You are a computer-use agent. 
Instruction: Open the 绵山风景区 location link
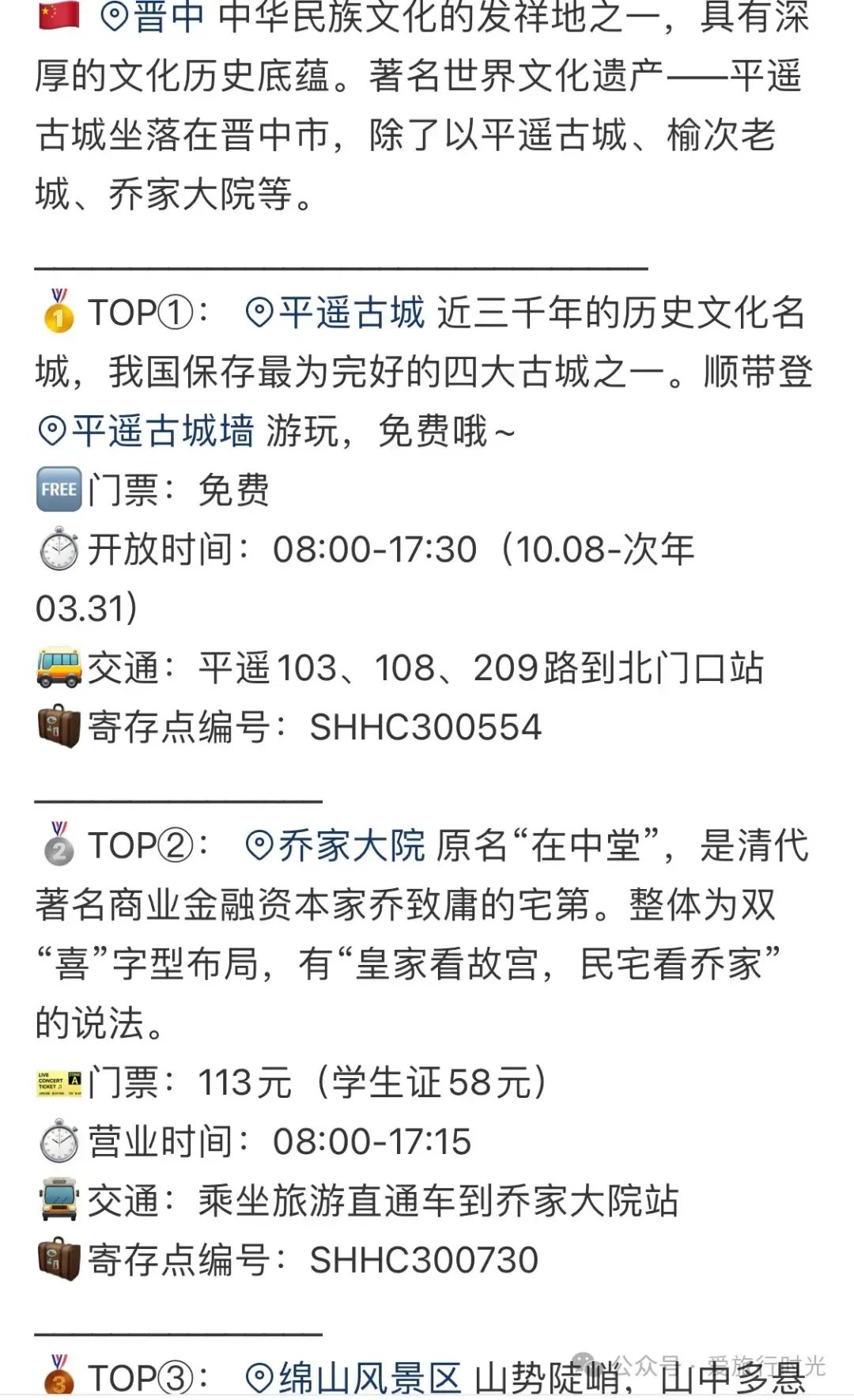tap(353, 1379)
